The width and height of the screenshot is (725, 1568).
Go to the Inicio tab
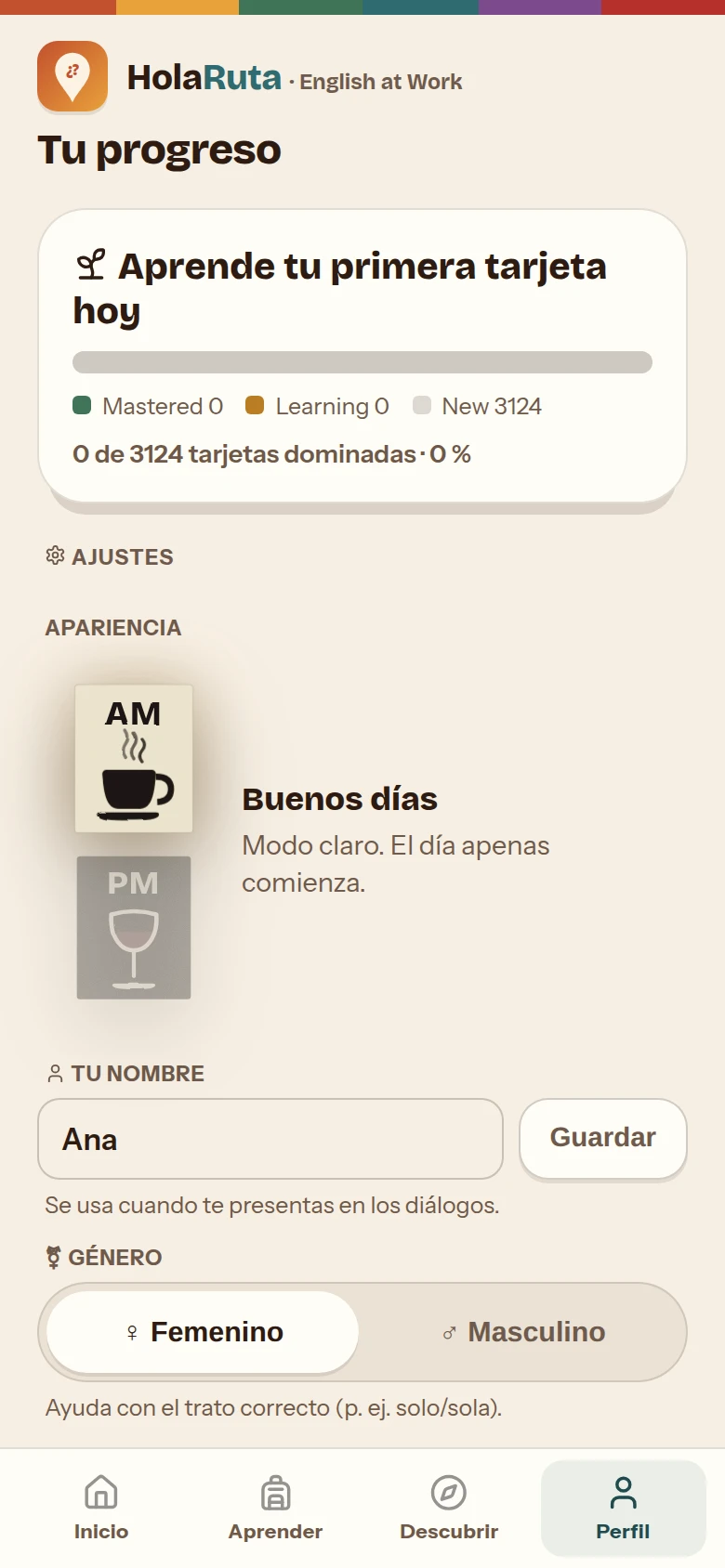(x=101, y=1508)
